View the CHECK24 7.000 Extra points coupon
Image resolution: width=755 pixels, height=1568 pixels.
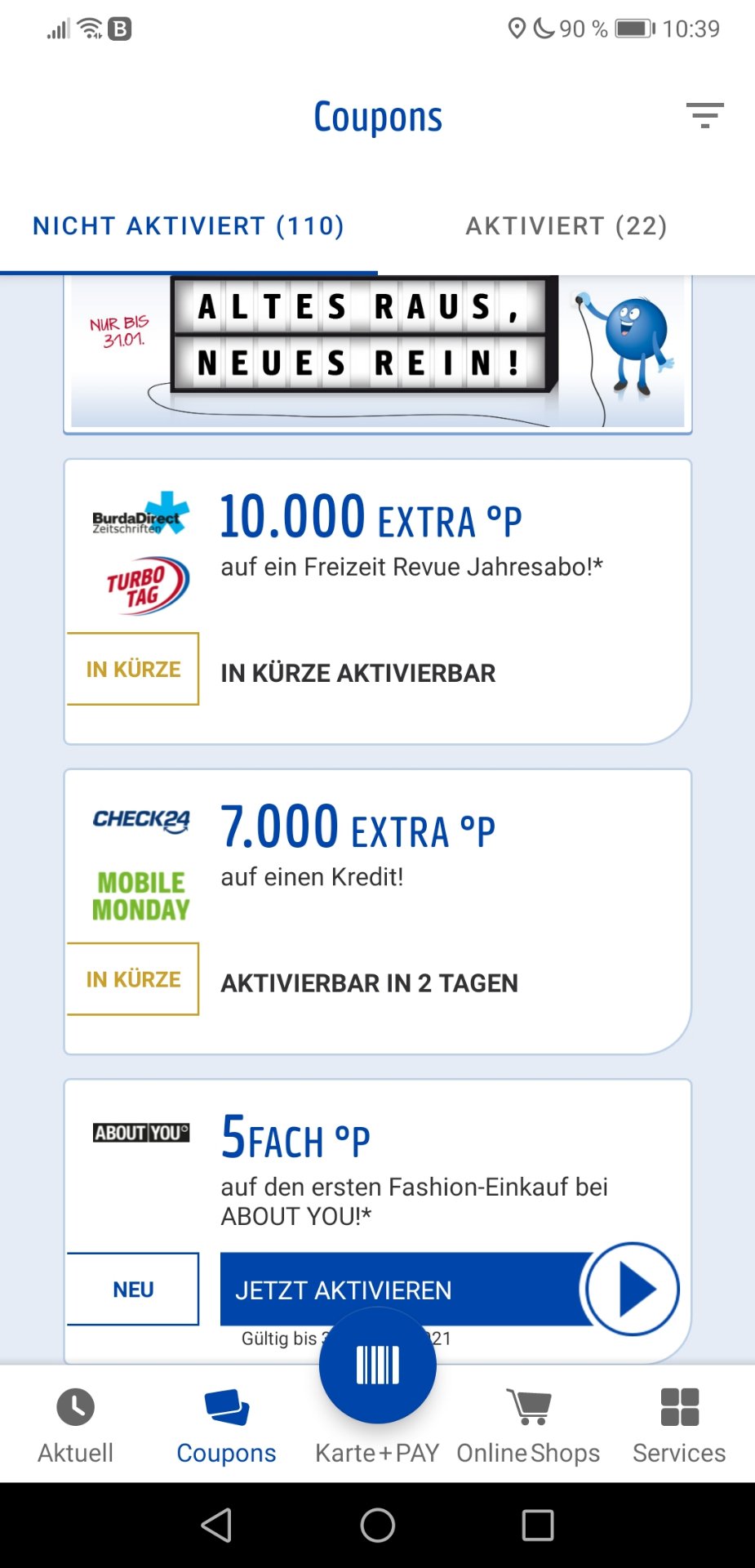click(378, 911)
